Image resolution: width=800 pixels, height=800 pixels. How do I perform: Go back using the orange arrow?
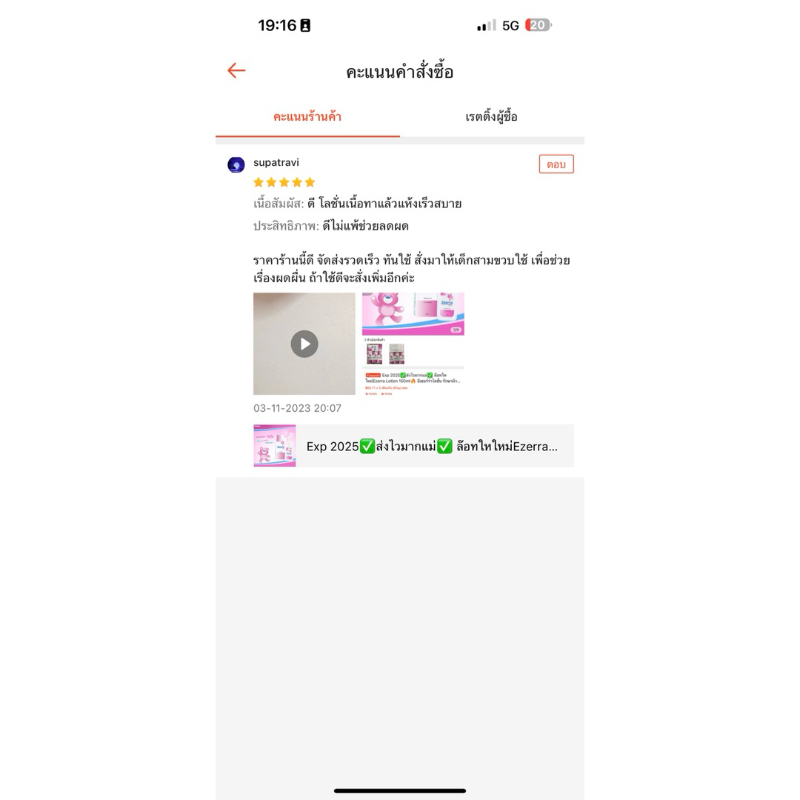click(236, 70)
